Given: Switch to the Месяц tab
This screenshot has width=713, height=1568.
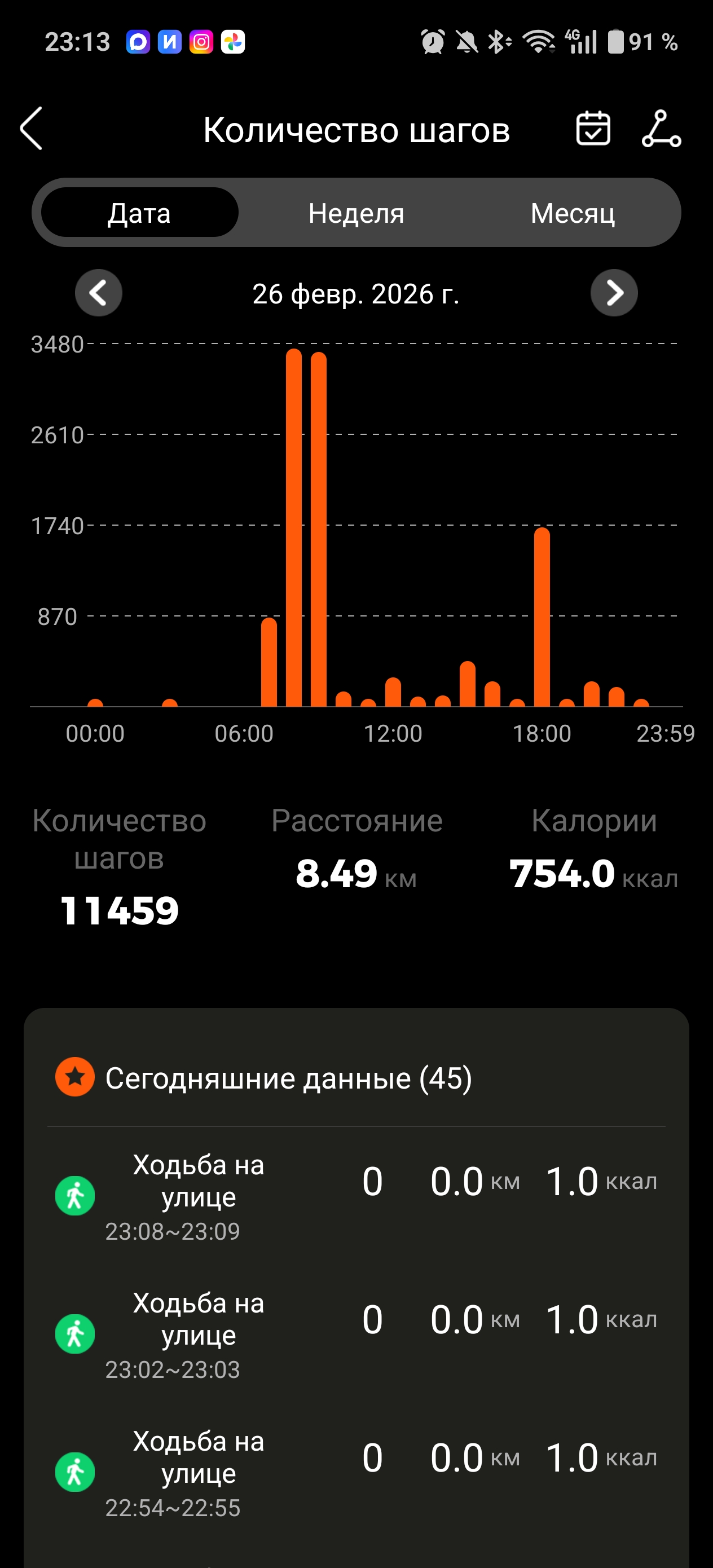Looking at the screenshot, I should pos(573,213).
